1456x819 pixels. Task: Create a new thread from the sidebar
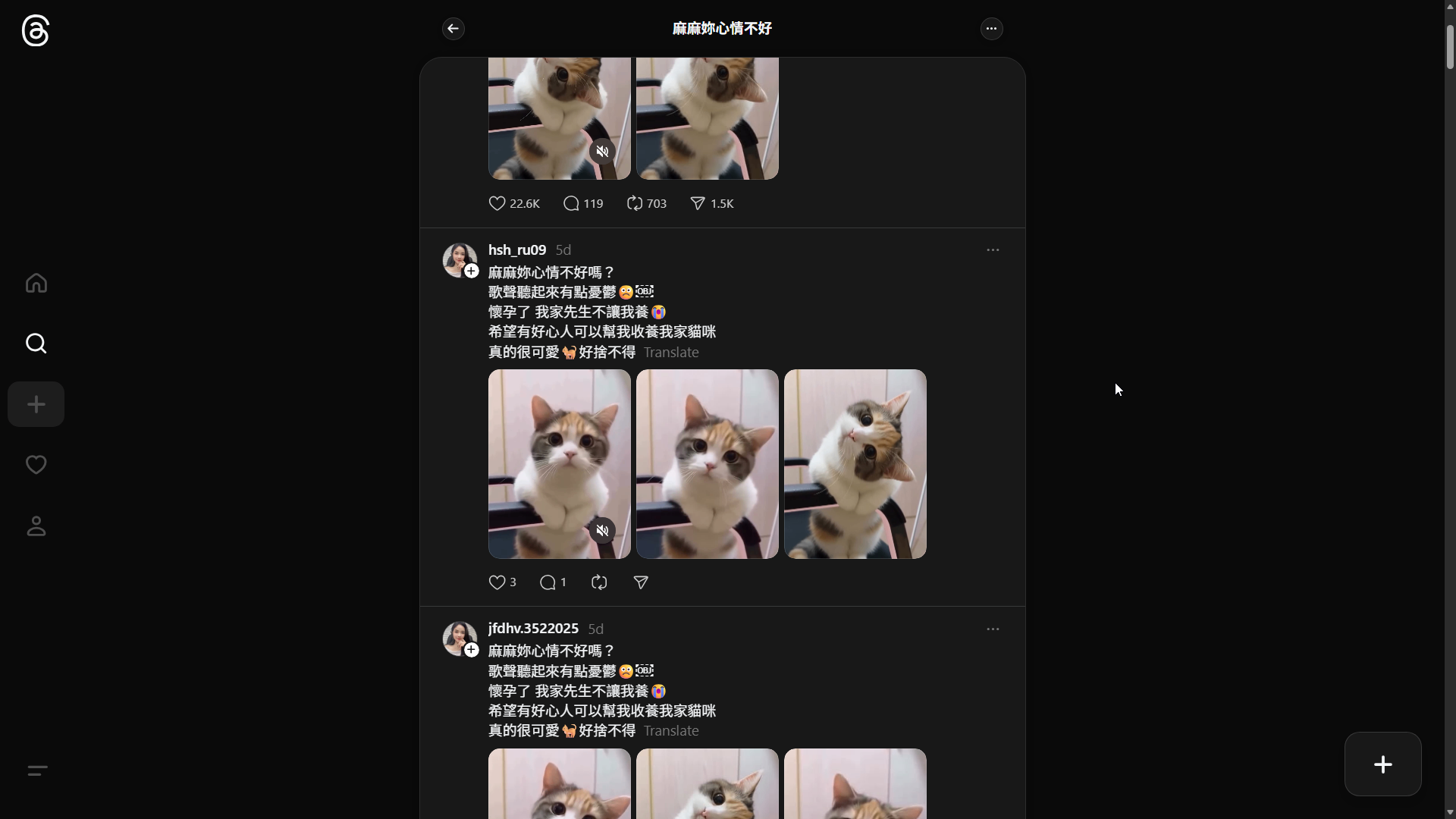36,404
